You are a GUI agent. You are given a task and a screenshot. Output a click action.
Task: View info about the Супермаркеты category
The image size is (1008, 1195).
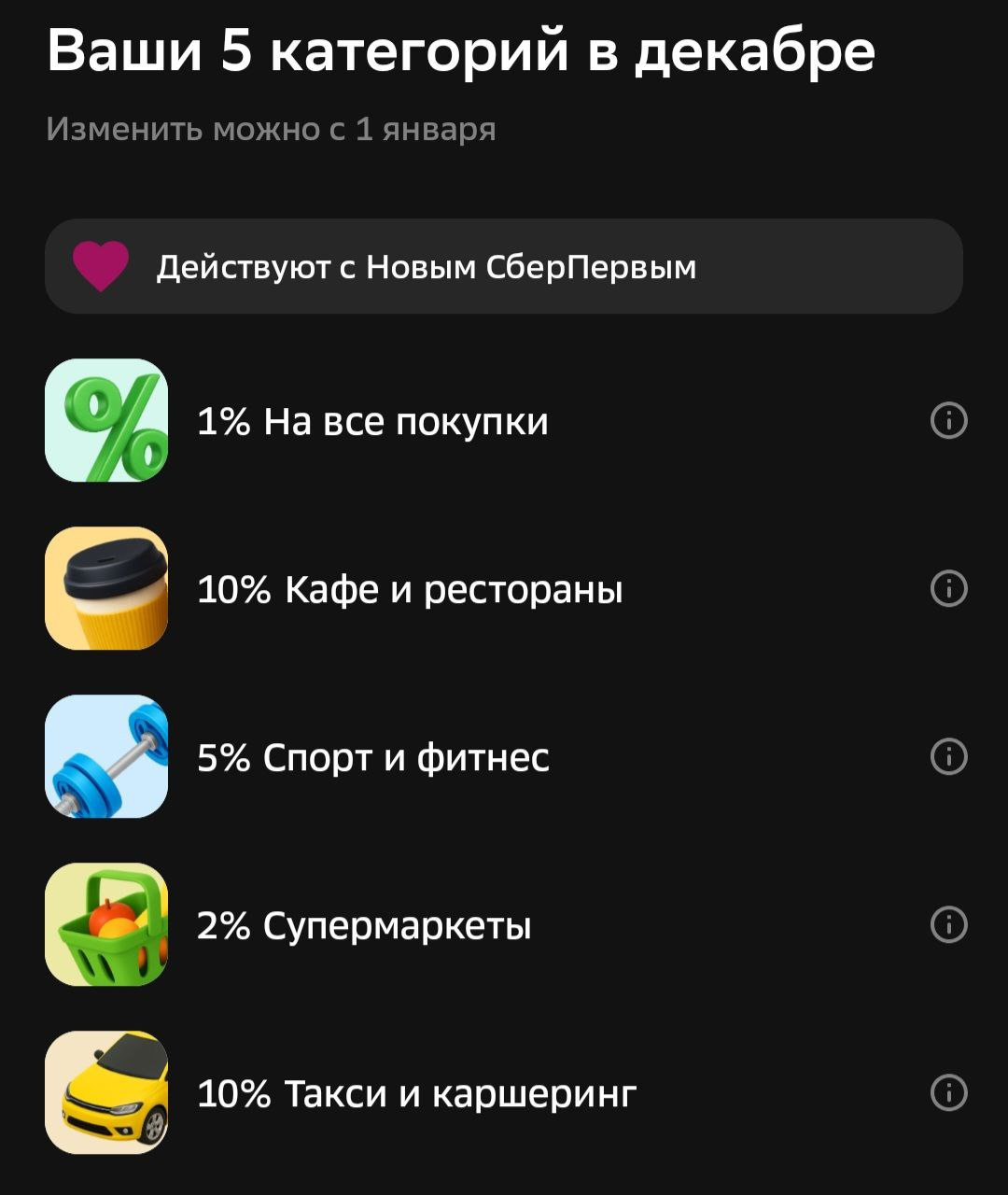tap(949, 925)
